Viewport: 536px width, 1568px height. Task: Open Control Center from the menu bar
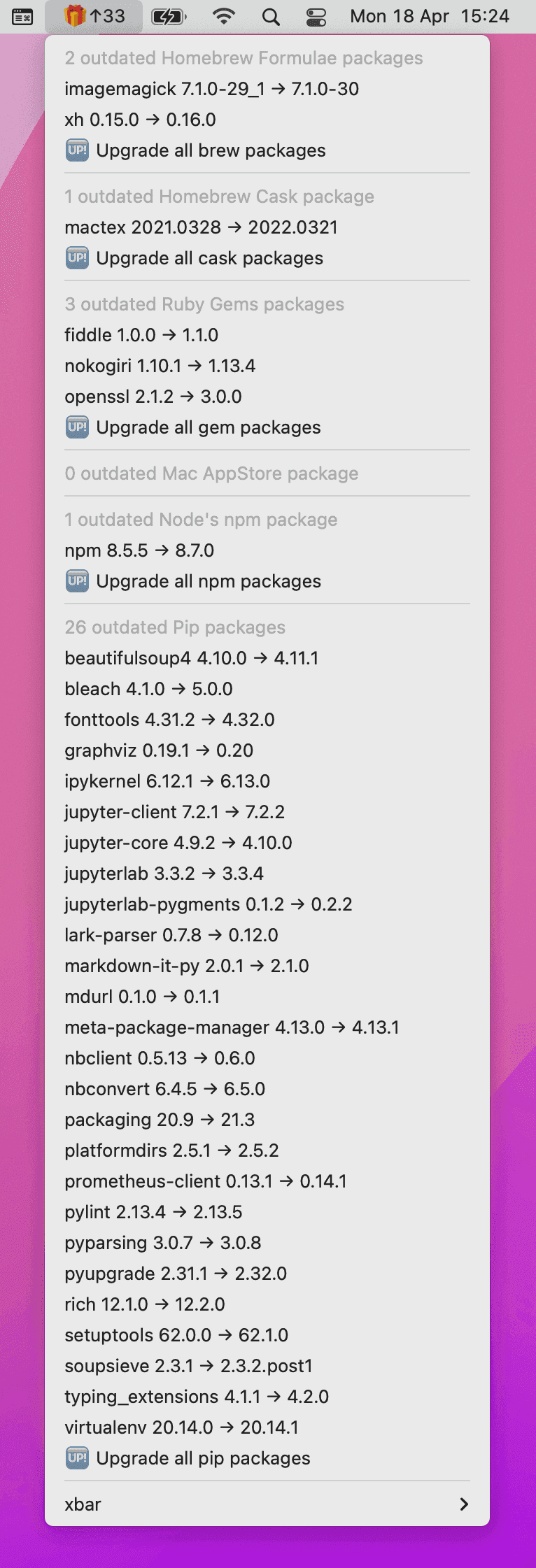click(316, 15)
